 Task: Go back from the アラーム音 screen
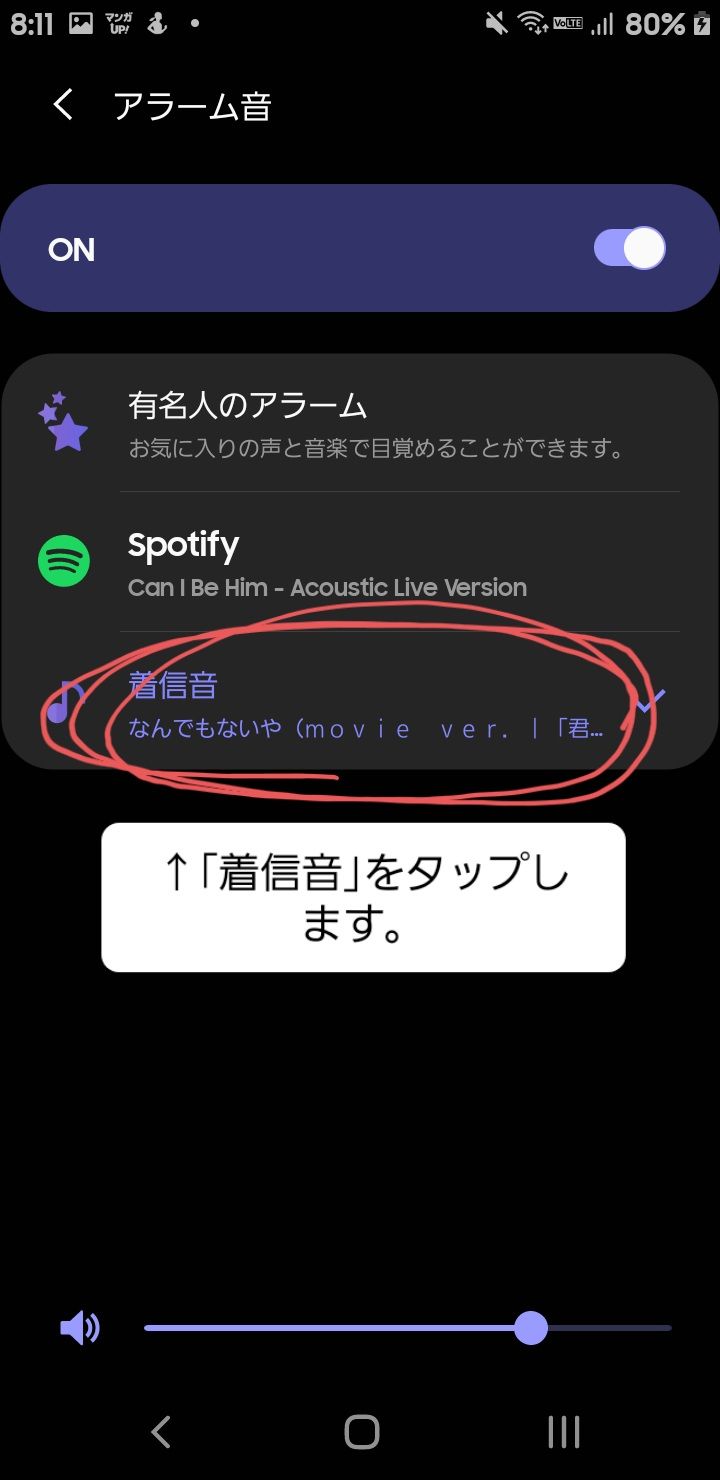coord(63,105)
